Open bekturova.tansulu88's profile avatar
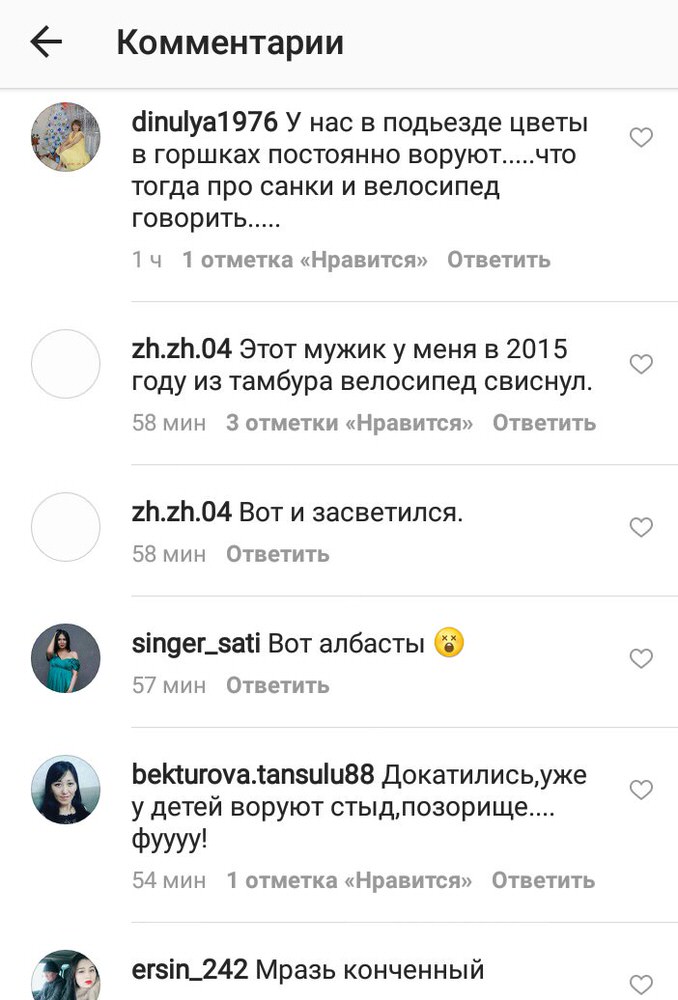This screenshot has width=678, height=1000. click(x=66, y=790)
